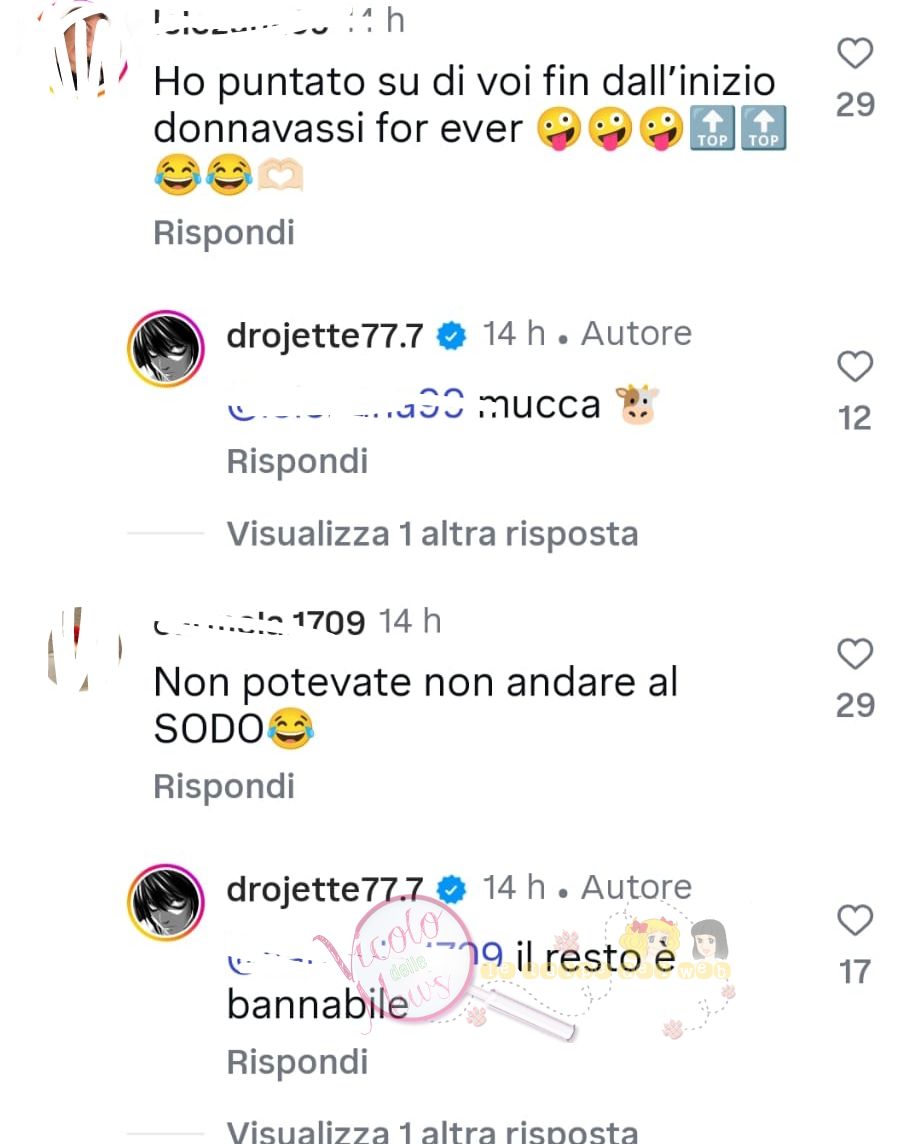Like the 'il resto è bannabile' reply
The width and height of the screenshot is (921, 1144).
tap(855, 920)
